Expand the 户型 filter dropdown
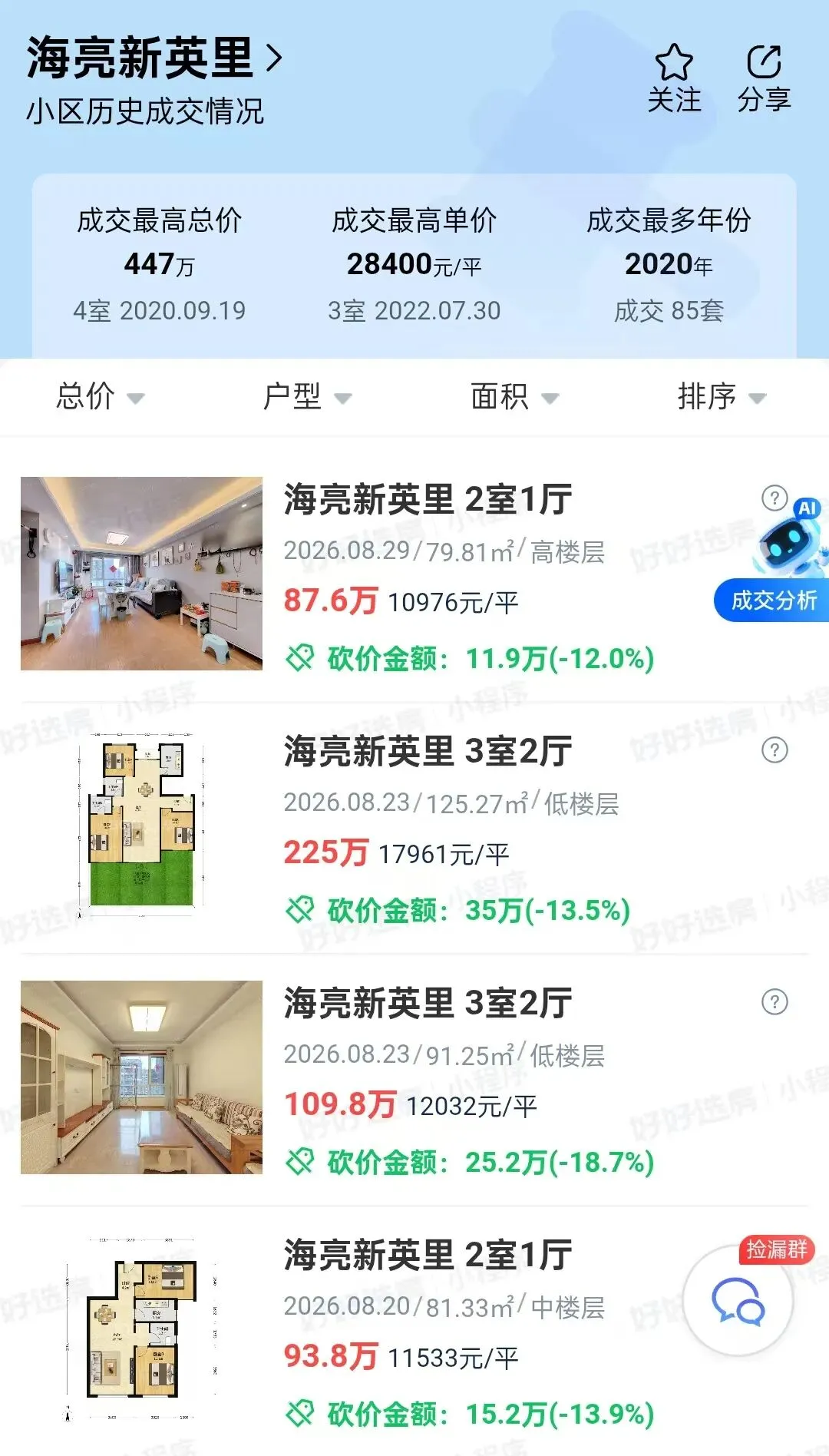 coord(307,397)
